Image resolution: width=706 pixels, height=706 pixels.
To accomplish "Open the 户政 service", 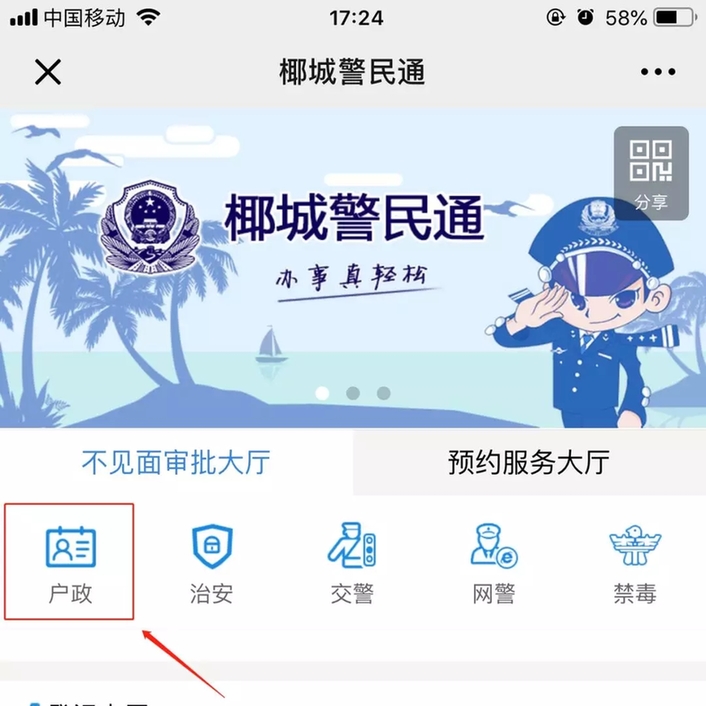I will tap(70, 563).
